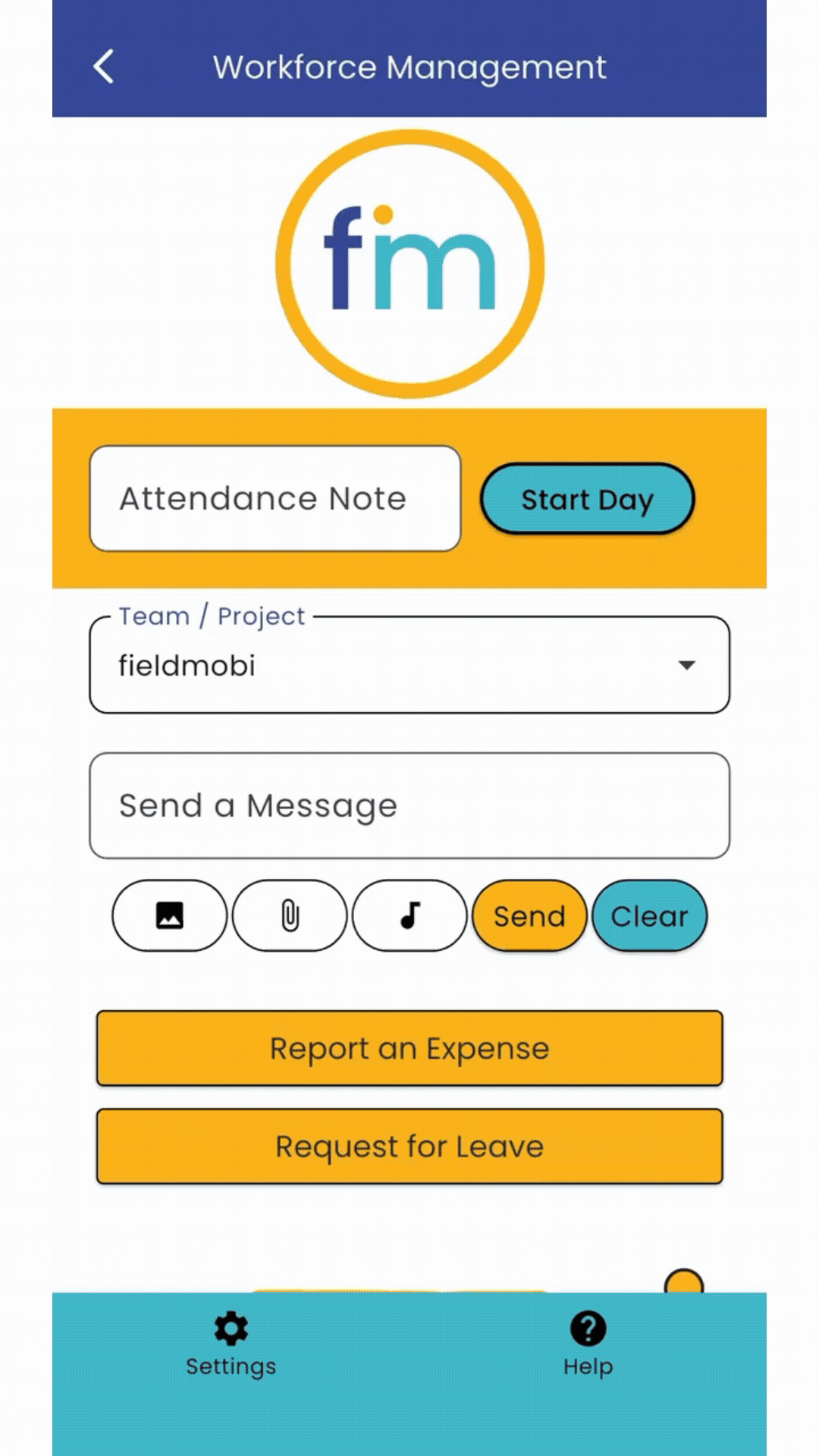Open Help in the bottom bar
This screenshot has width=819, height=1456.
click(x=588, y=1343)
